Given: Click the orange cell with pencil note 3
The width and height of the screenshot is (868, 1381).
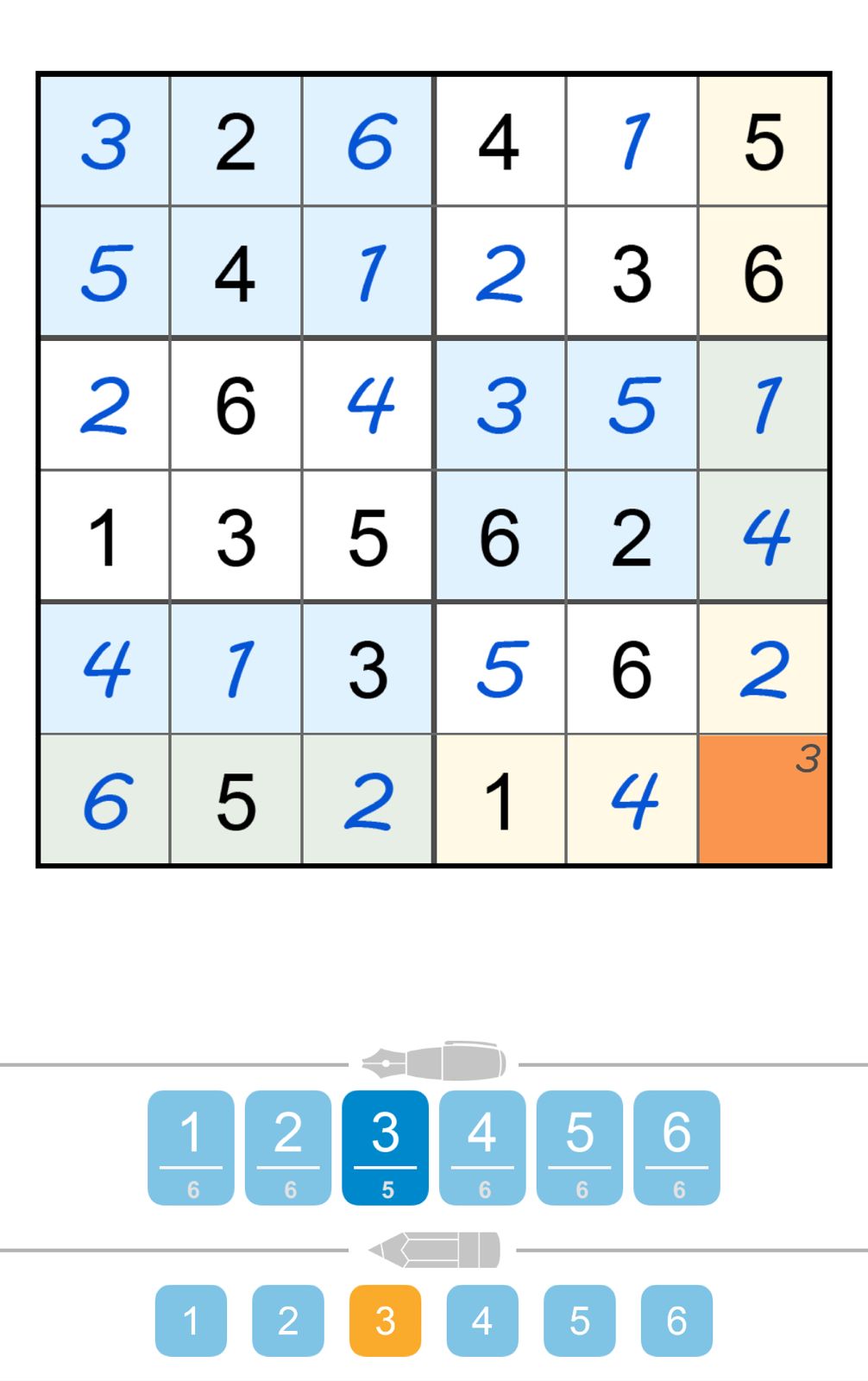Looking at the screenshot, I should click(764, 798).
